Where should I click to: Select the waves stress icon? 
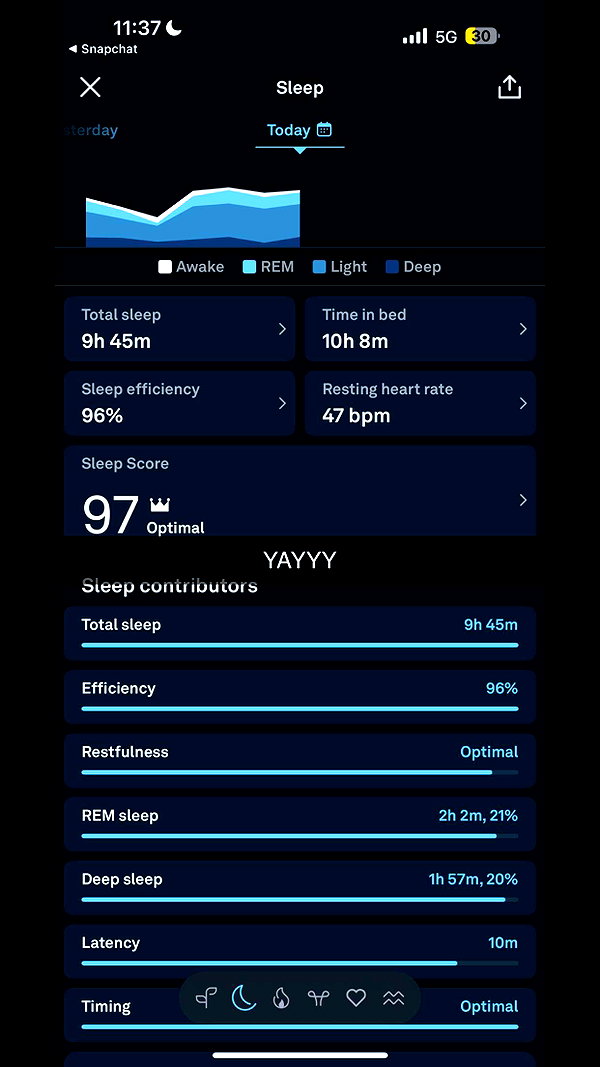pyautogui.click(x=393, y=998)
